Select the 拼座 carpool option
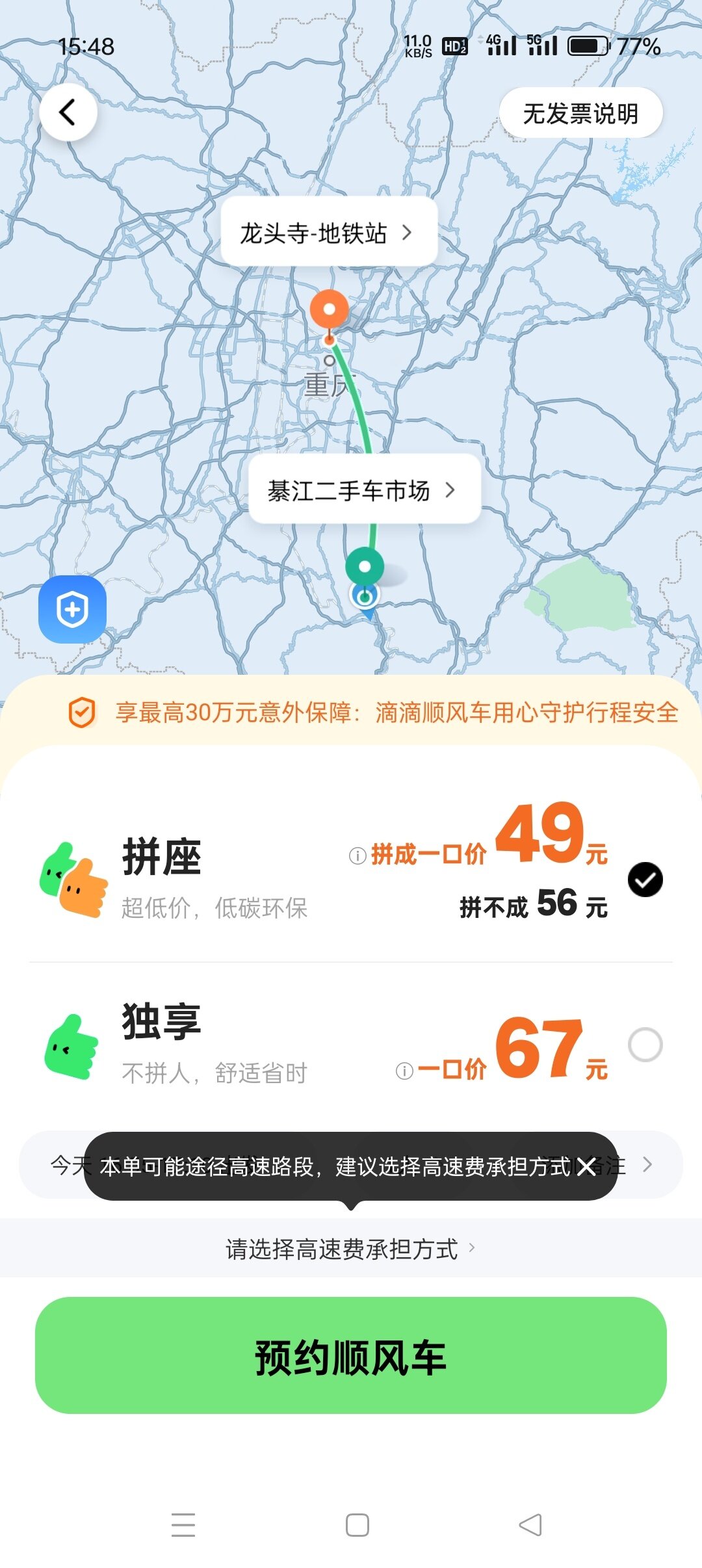This screenshot has height=1568, width=702. click(645, 880)
